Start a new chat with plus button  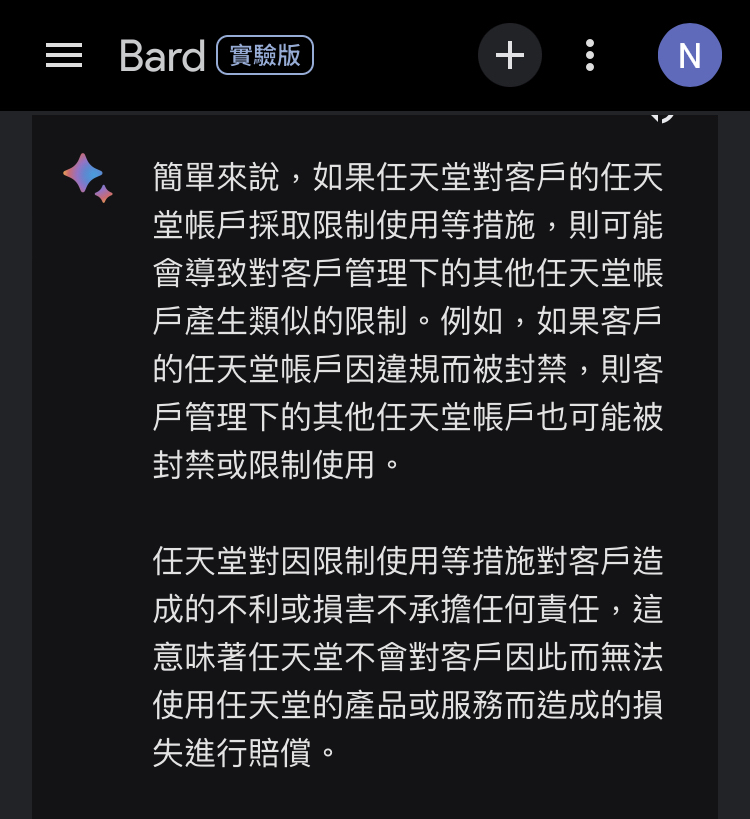[510, 55]
